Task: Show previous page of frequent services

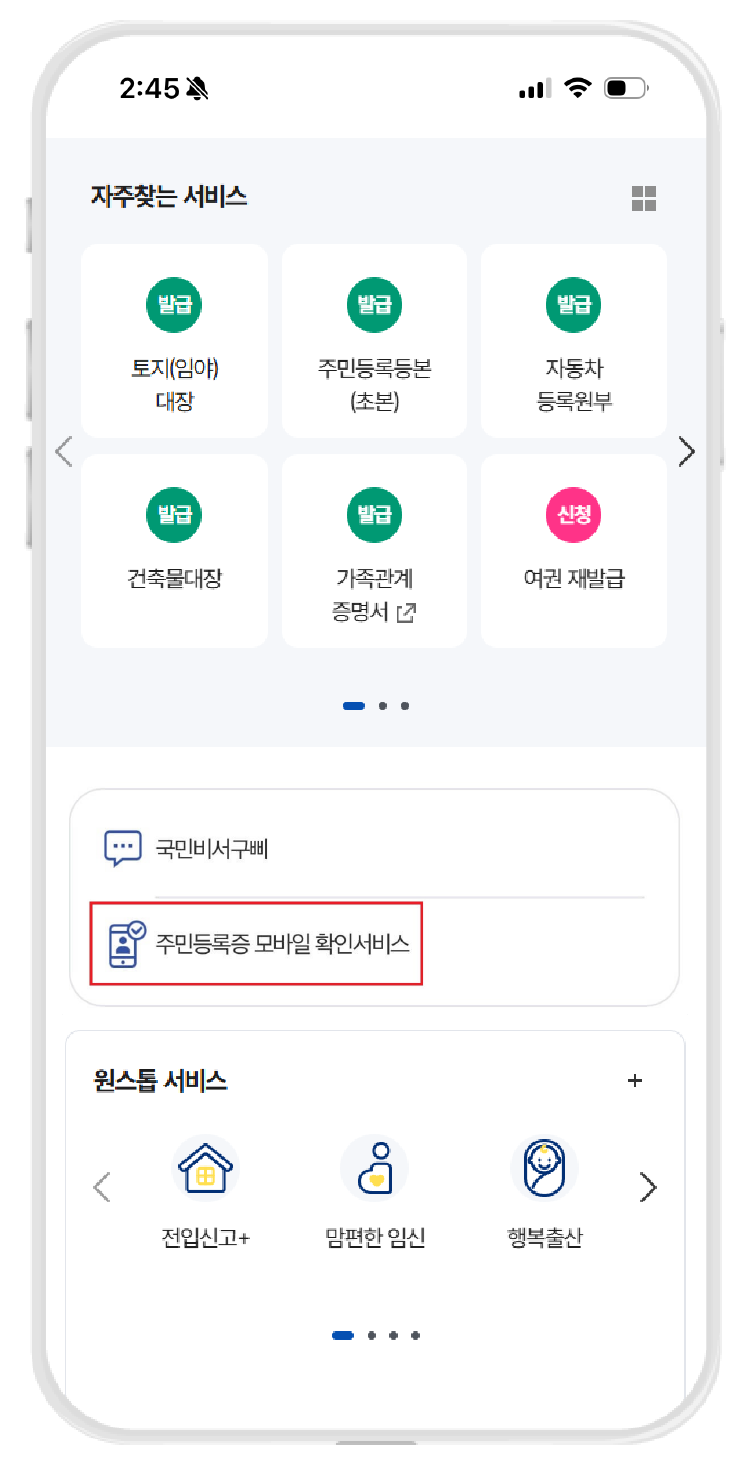Action: coord(64,452)
